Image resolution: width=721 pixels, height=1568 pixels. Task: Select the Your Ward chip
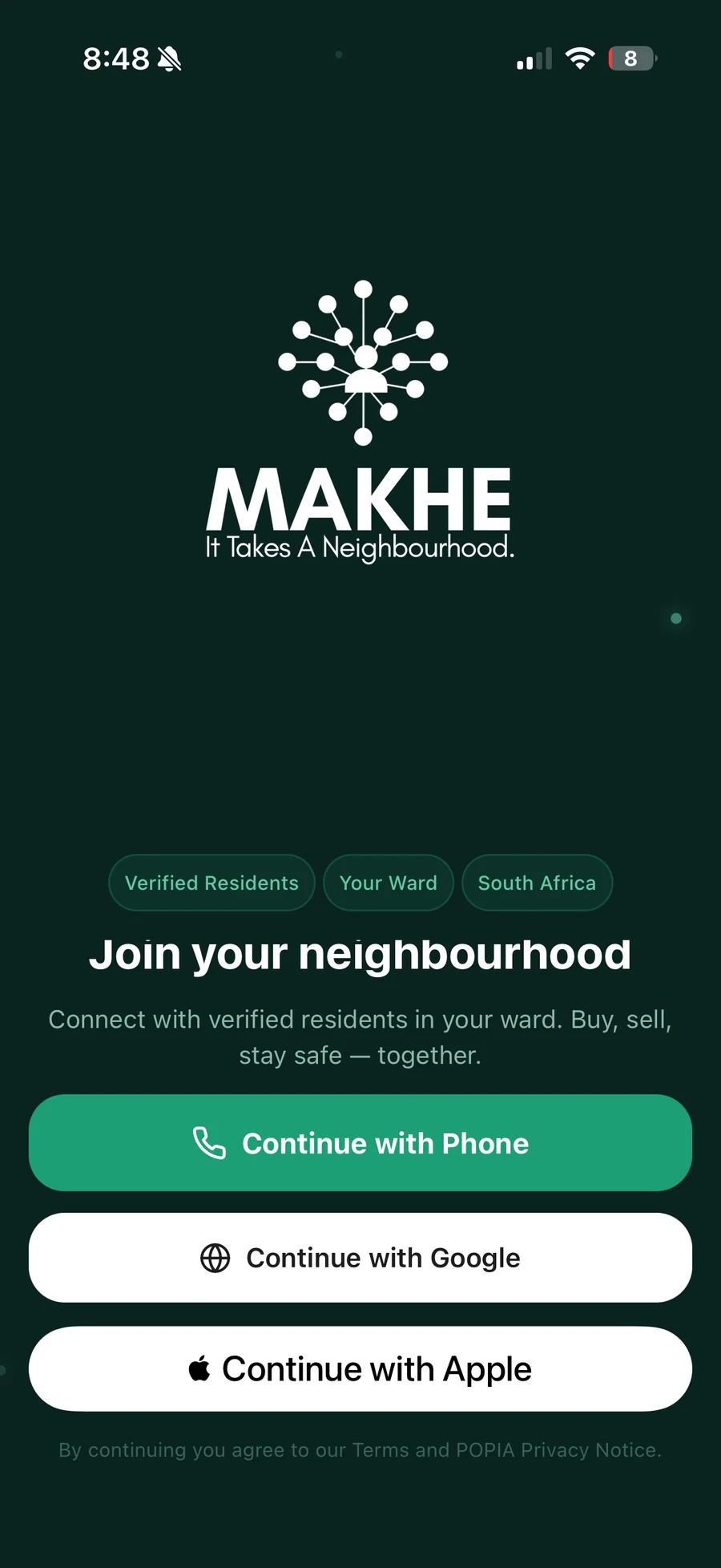[x=388, y=883]
